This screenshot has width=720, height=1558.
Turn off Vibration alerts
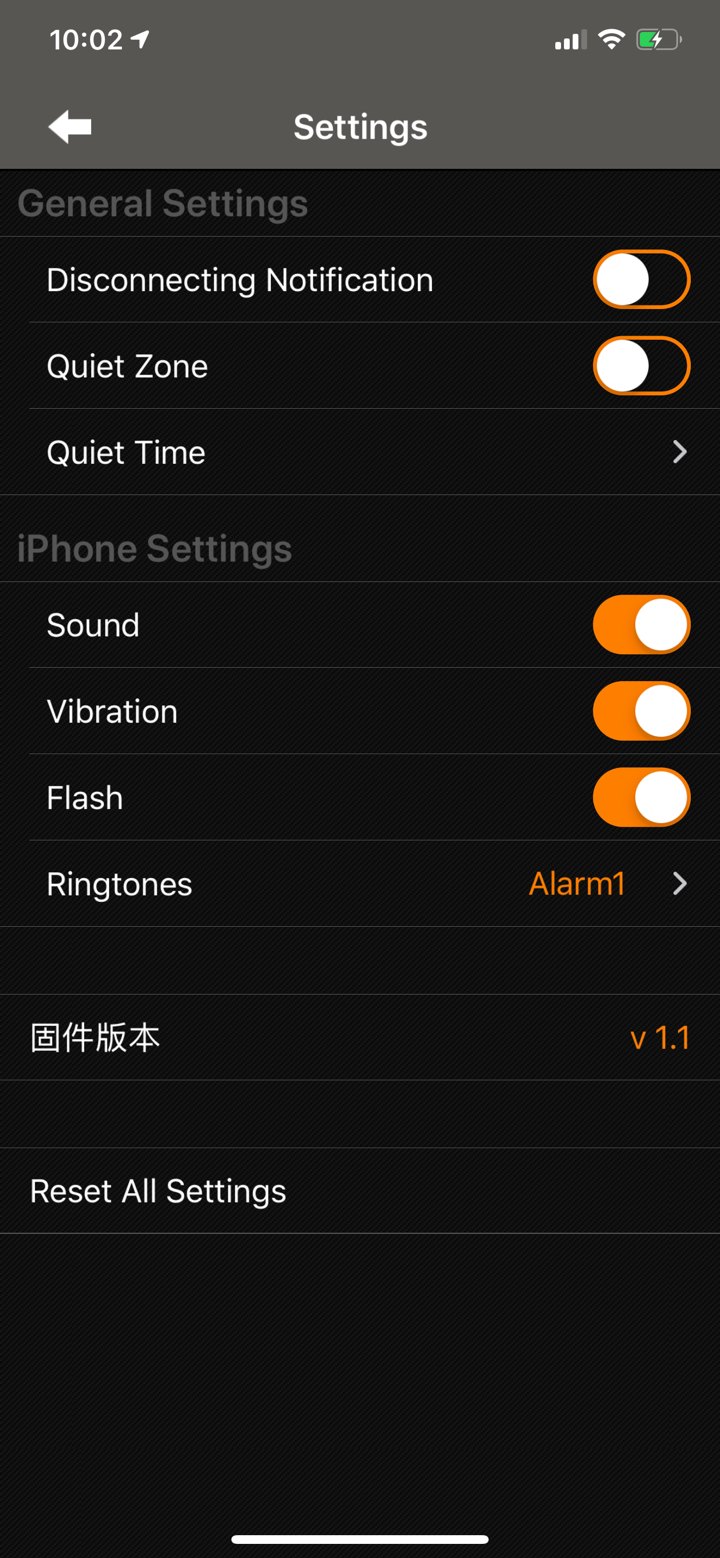(x=641, y=711)
